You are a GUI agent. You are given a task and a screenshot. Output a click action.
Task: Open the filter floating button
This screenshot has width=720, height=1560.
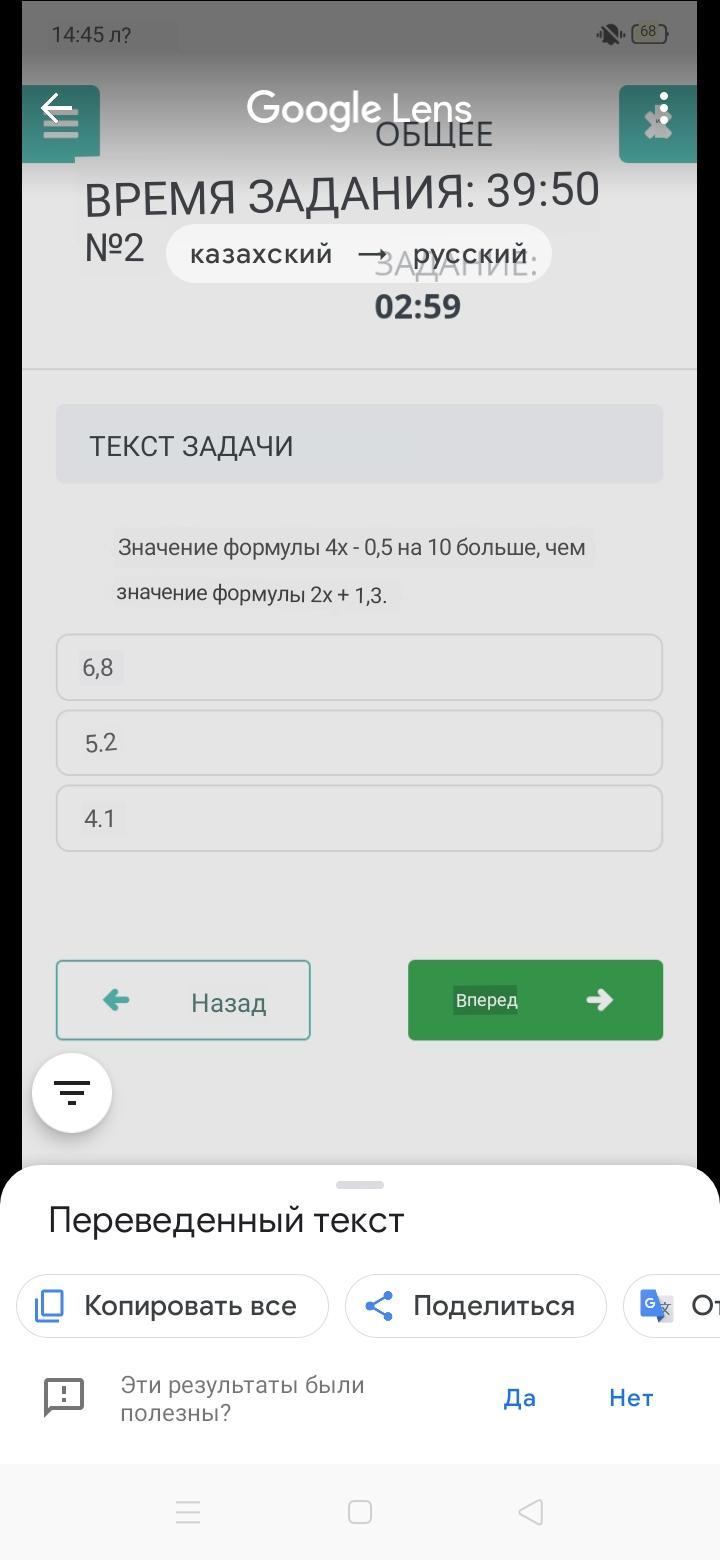pos(72,1093)
